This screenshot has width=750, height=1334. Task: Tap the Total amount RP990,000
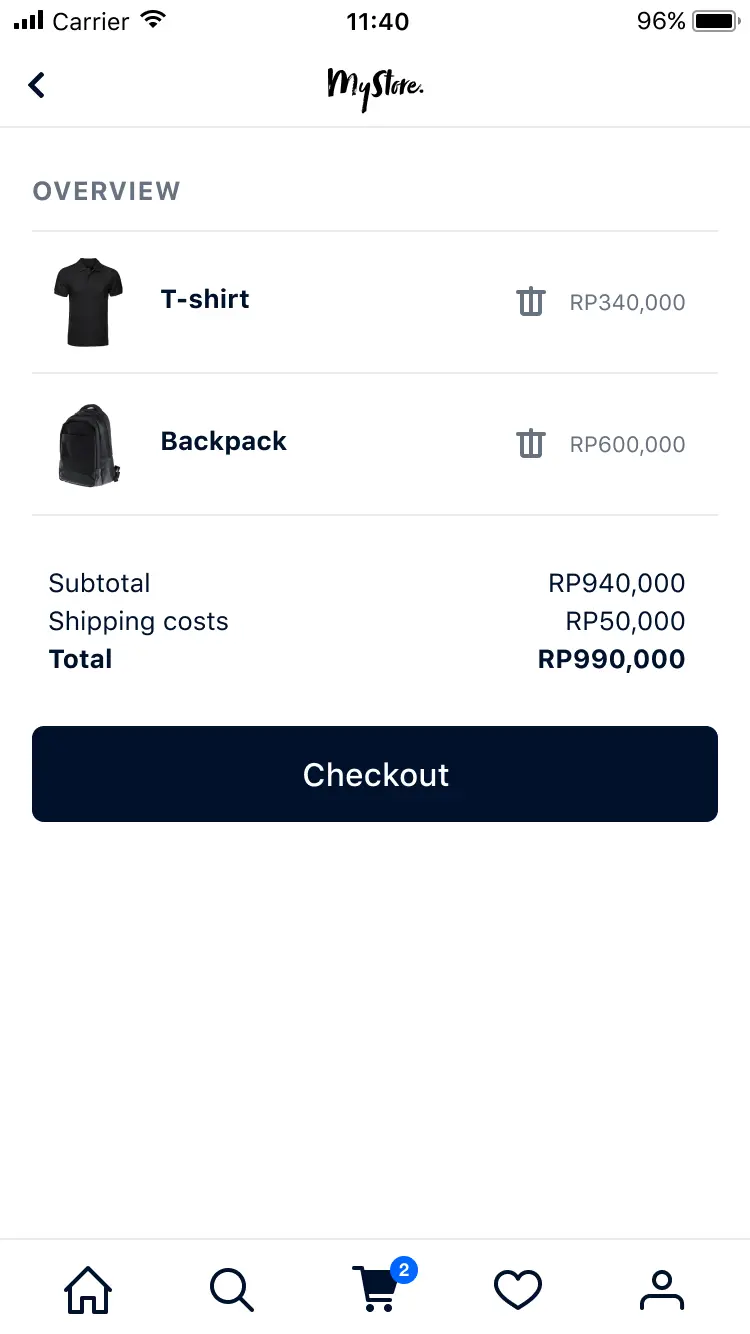click(611, 658)
